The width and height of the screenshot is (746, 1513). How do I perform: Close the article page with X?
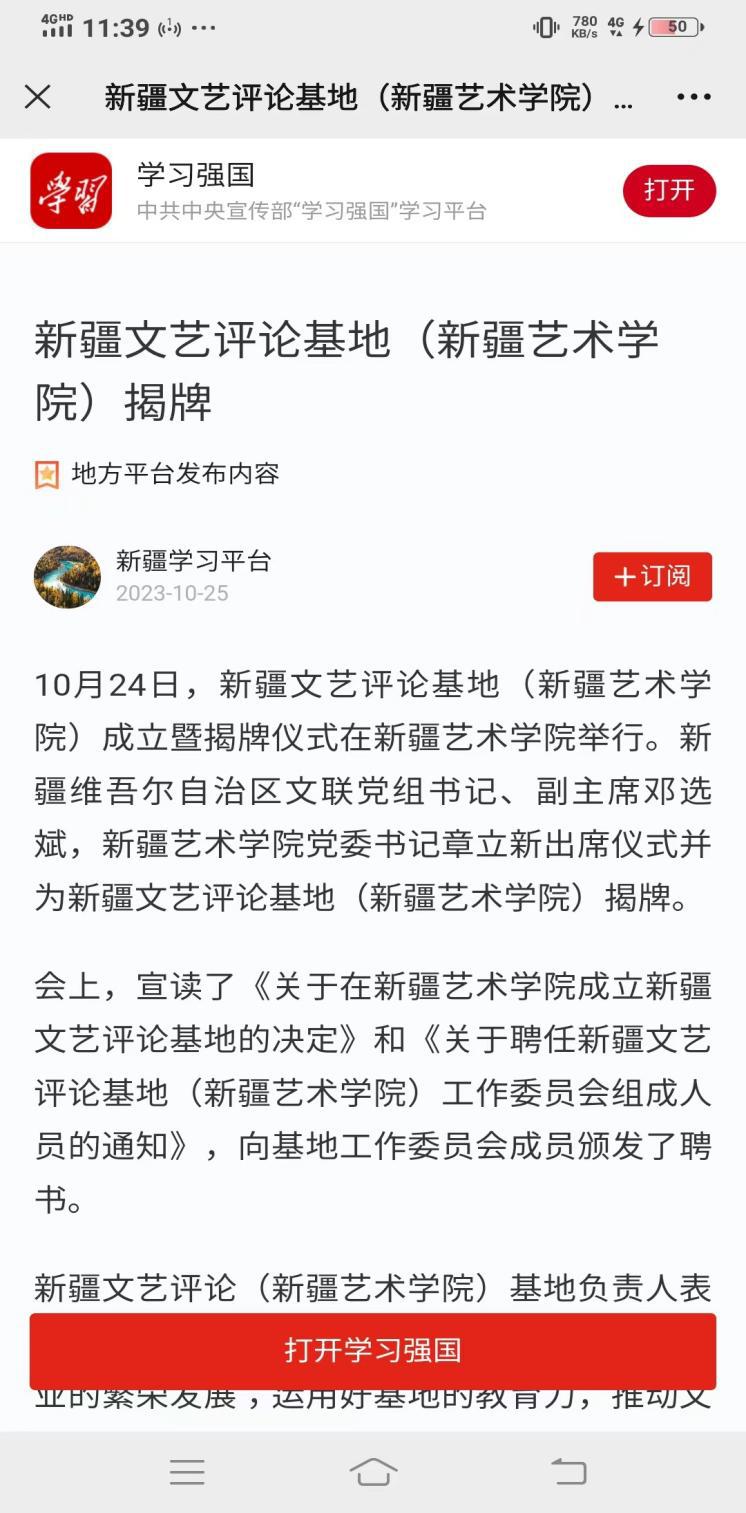coord(38,97)
